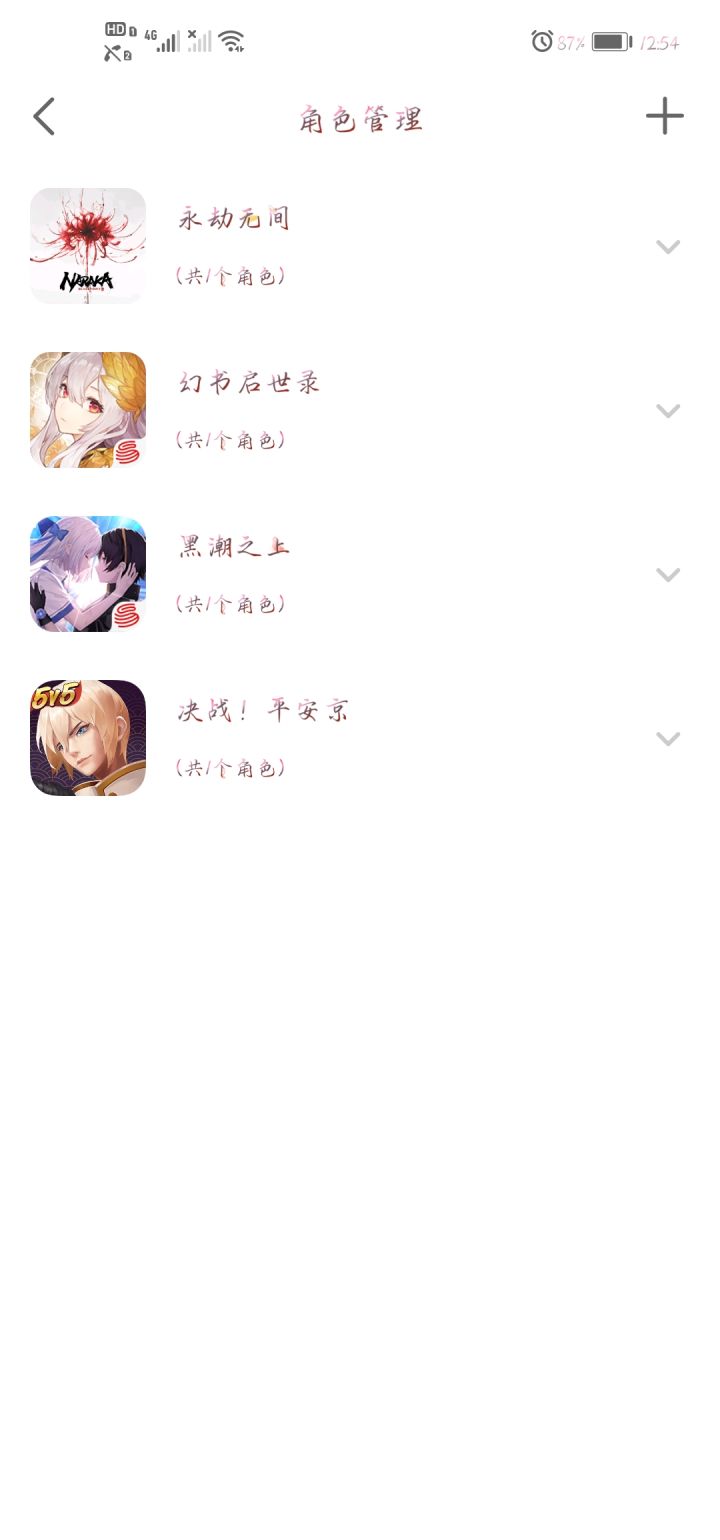Tap the 幻书启世录 app icon

pyautogui.click(x=87, y=410)
